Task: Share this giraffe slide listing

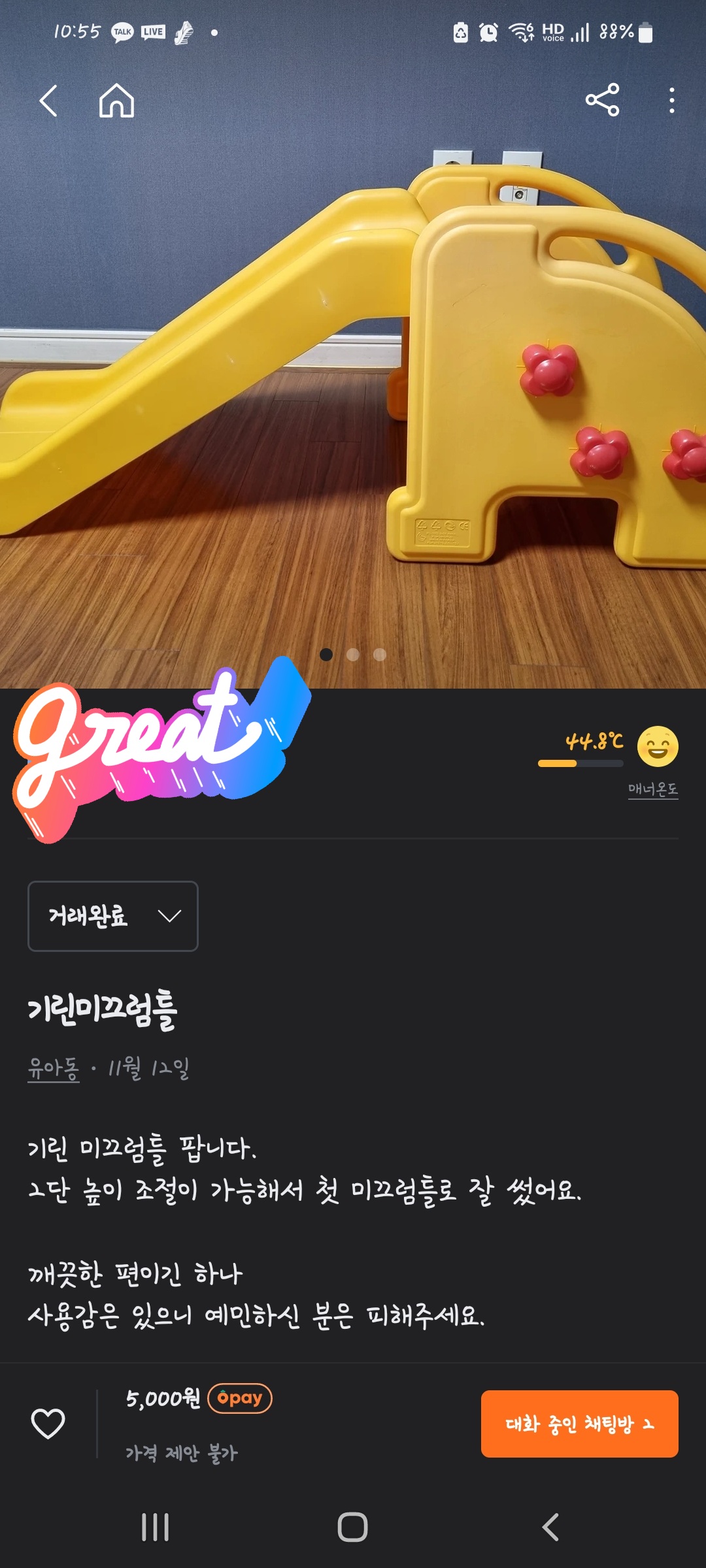Action: click(602, 100)
